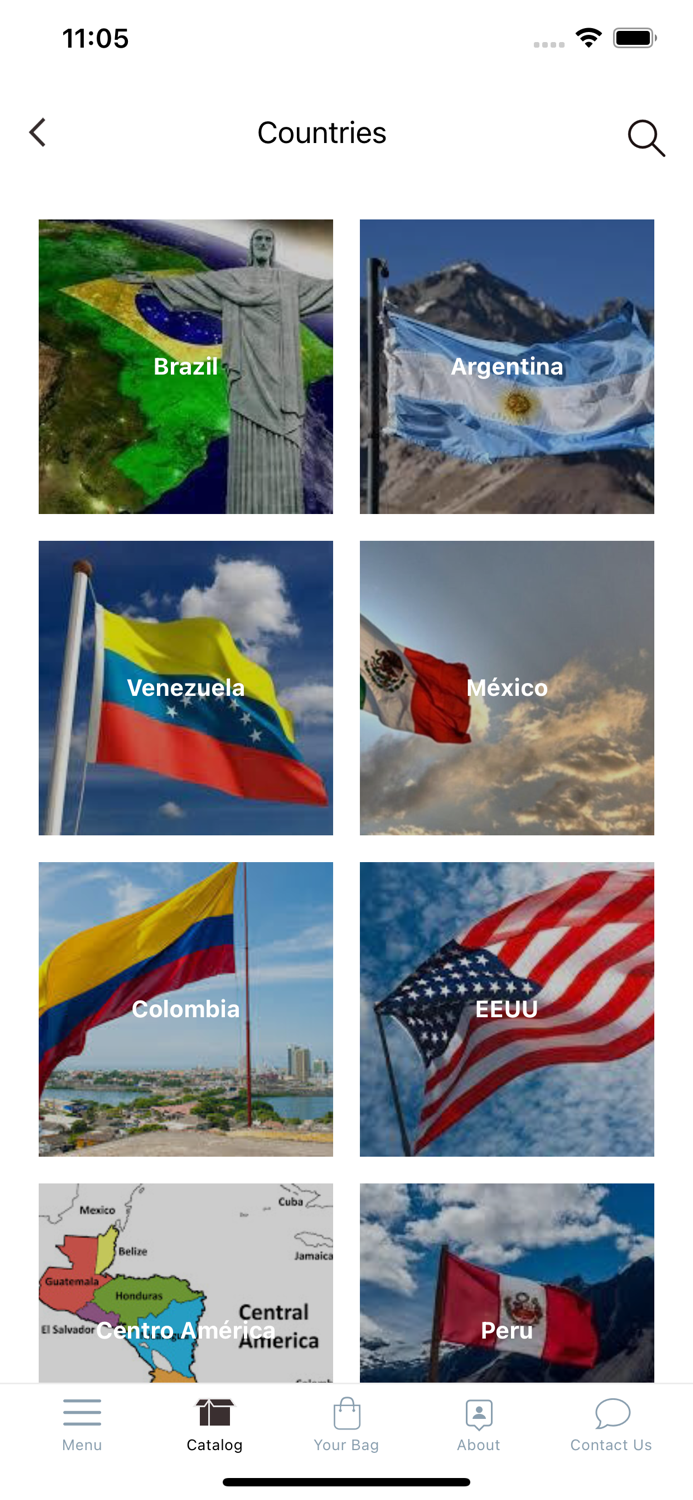Browse the Venezuela category

point(186,688)
